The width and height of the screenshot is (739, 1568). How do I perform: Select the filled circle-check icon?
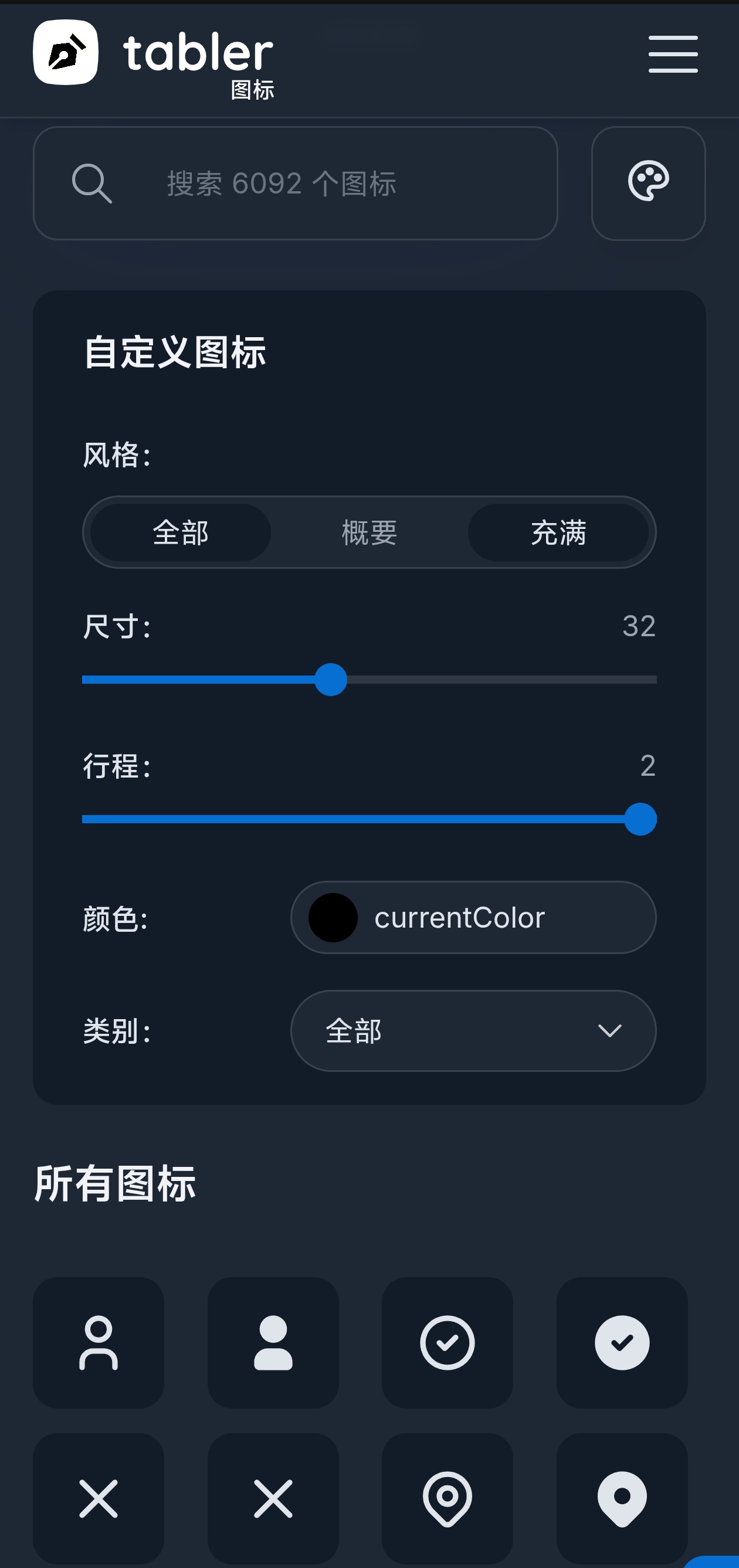point(622,1342)
